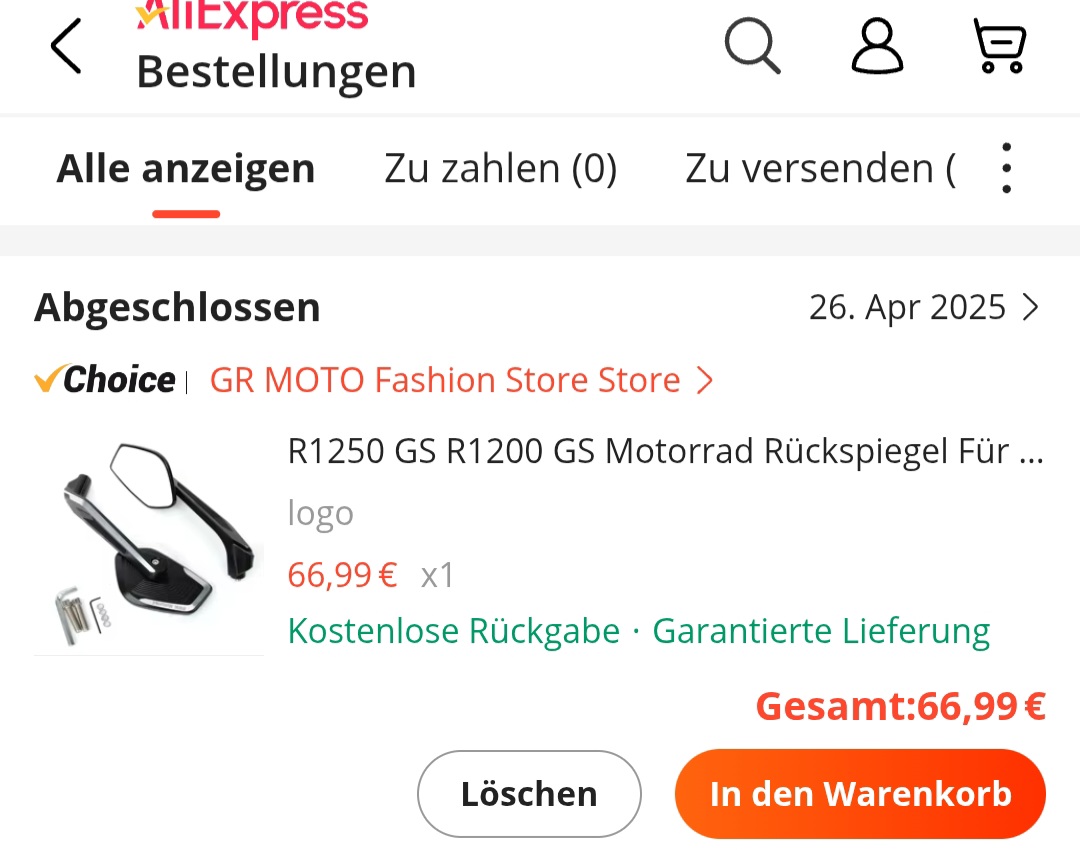Screen dimensions: 1080x860
Task: Open the shopping cart icon
Action: [x=1000, y=47]
